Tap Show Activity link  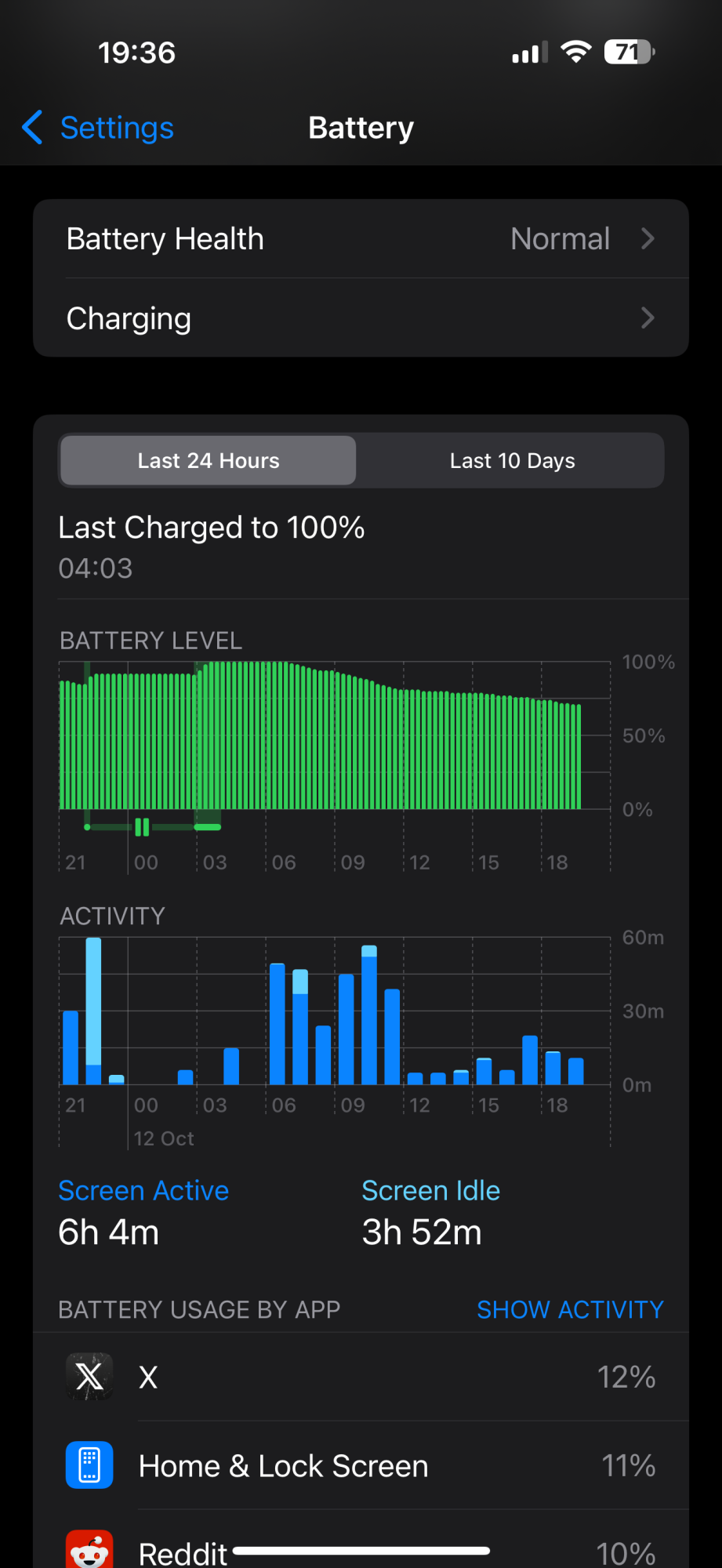pos(570,1309)
